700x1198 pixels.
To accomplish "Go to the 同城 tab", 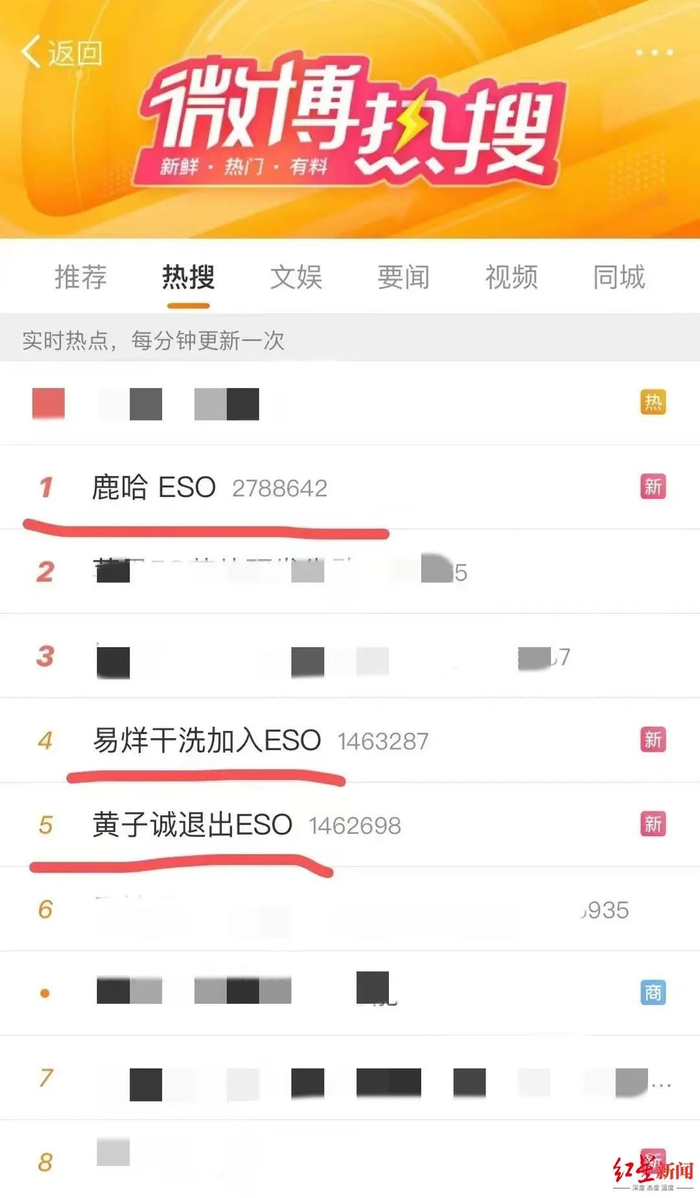I will [x=619, y=277].
